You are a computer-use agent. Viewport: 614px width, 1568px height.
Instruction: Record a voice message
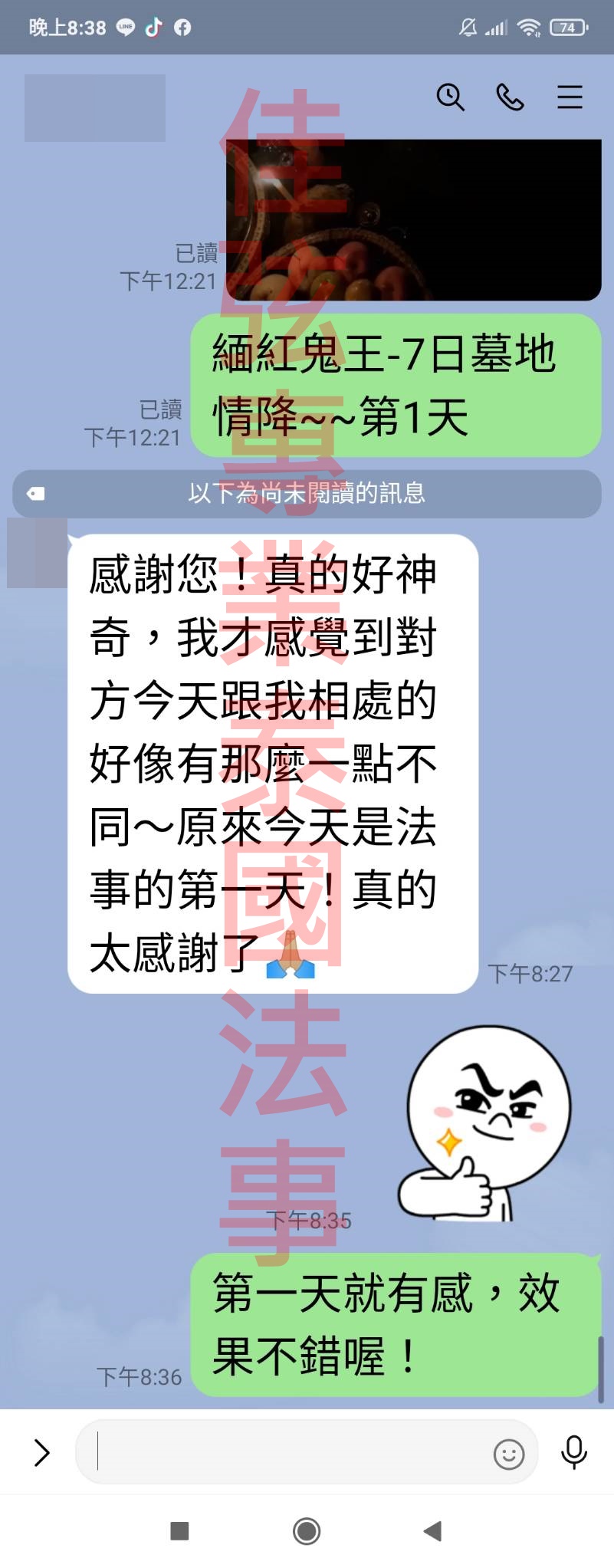click(x=573, y=1452)
